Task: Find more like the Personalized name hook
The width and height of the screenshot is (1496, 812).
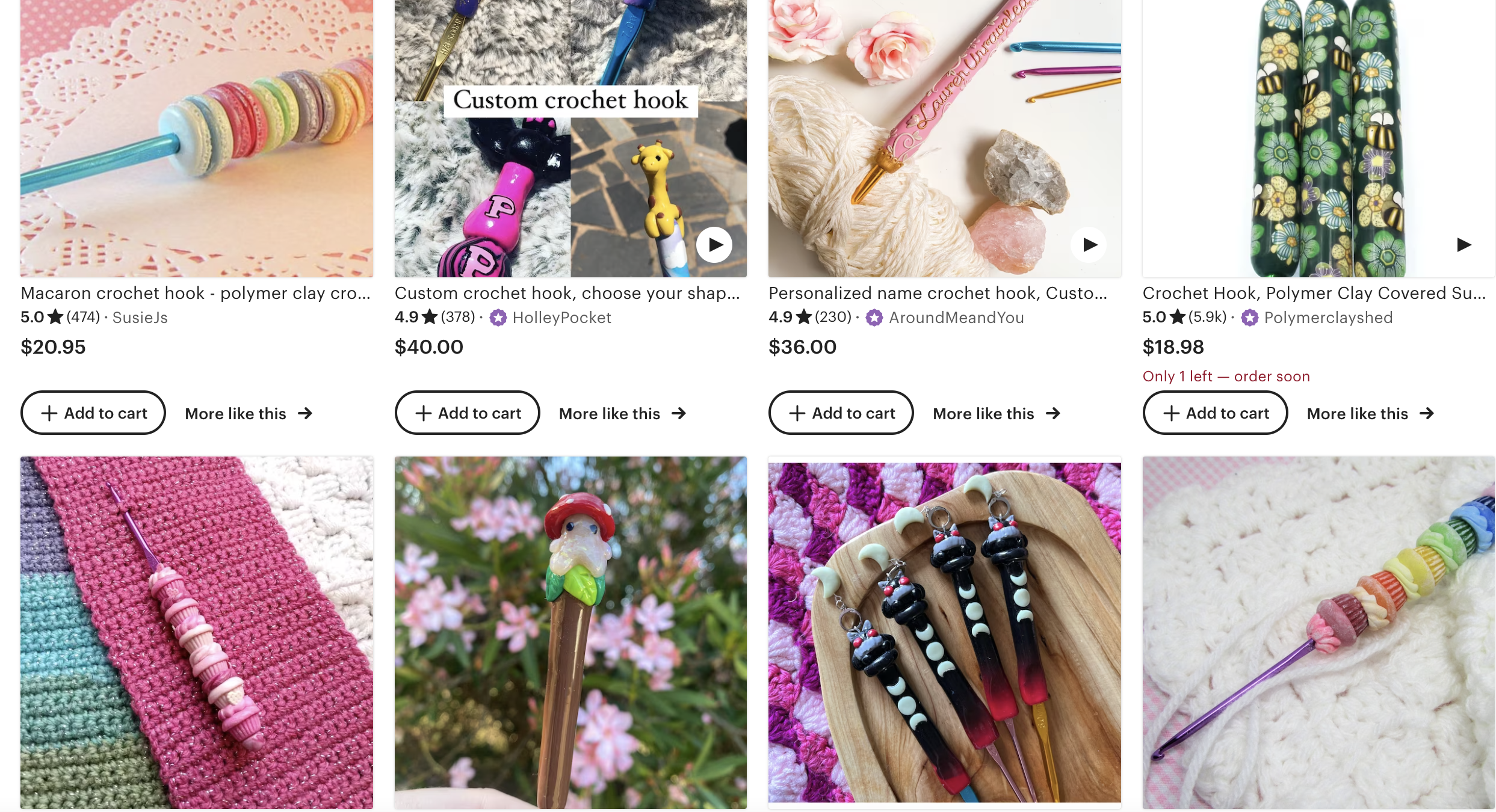Action: (x=996, y=414)
